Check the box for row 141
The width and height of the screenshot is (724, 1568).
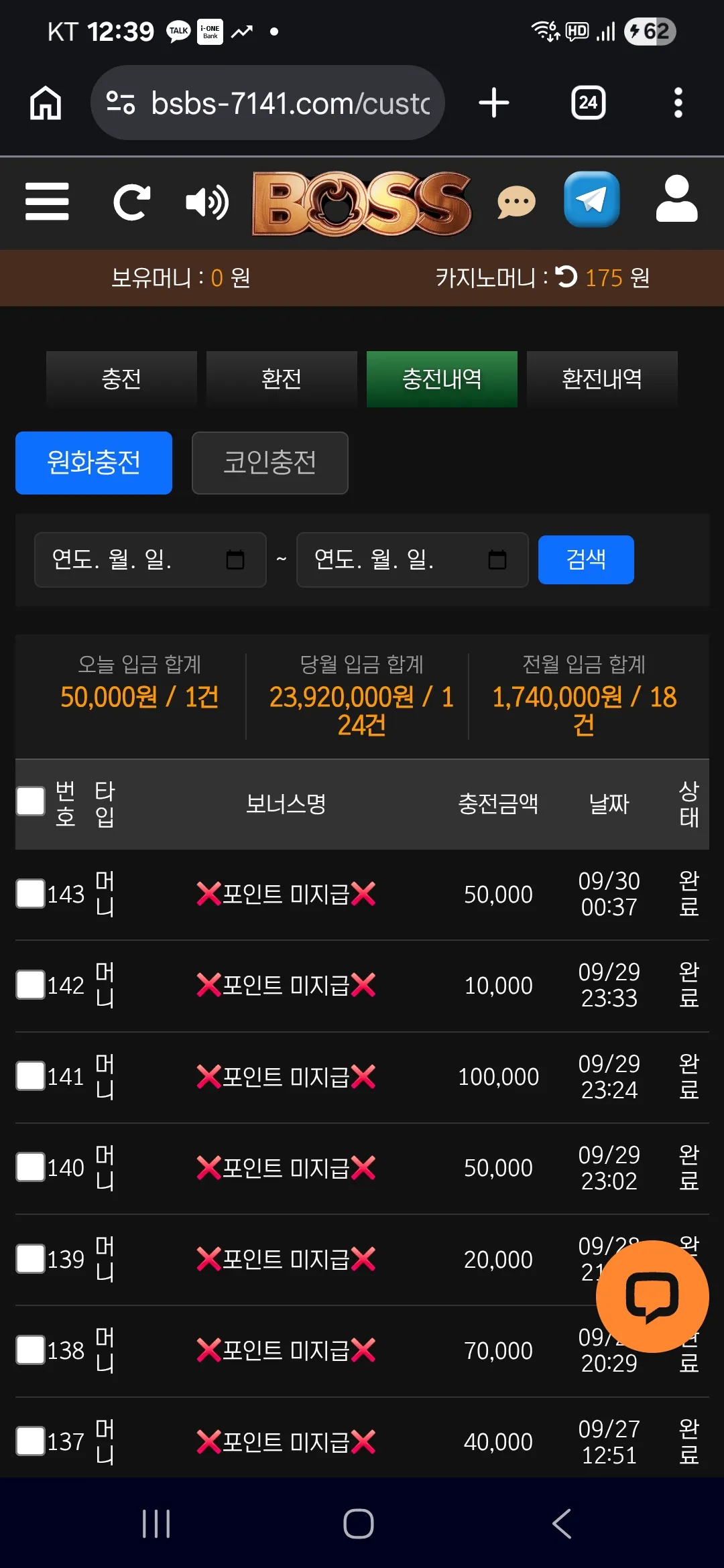[30, 1076]
